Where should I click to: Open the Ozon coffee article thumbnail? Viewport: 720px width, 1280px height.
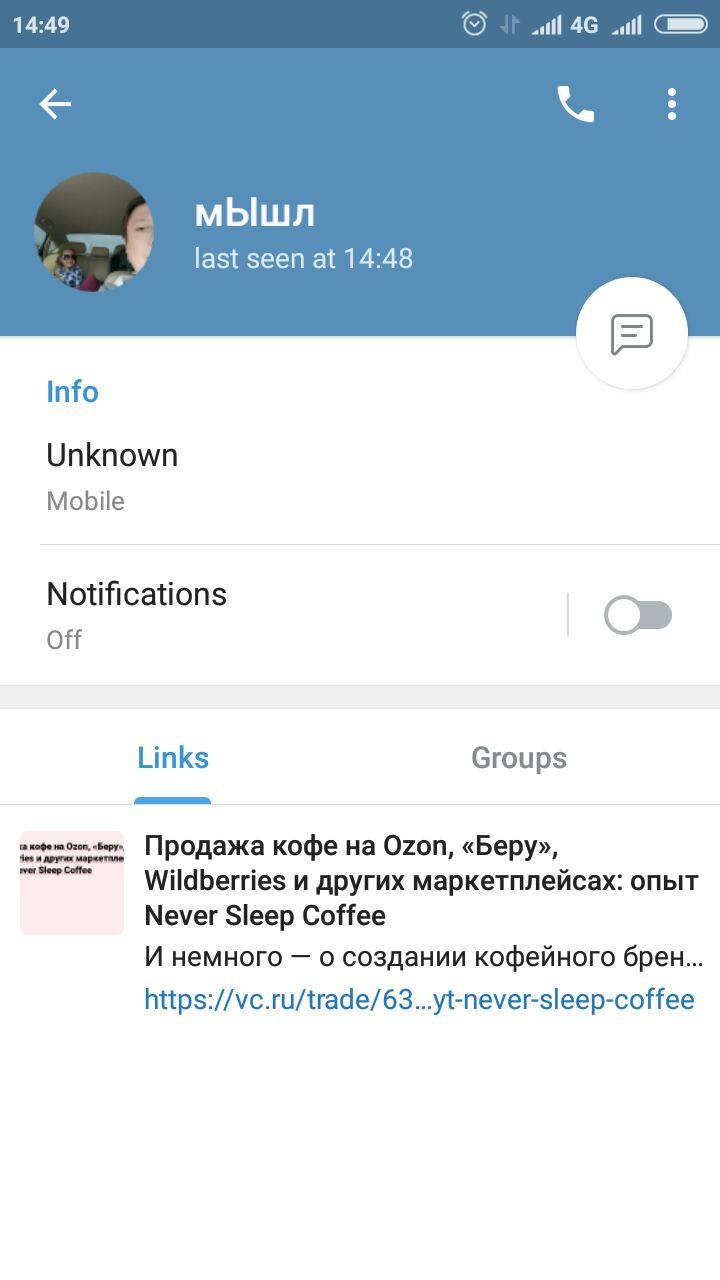tap(72, 883)
